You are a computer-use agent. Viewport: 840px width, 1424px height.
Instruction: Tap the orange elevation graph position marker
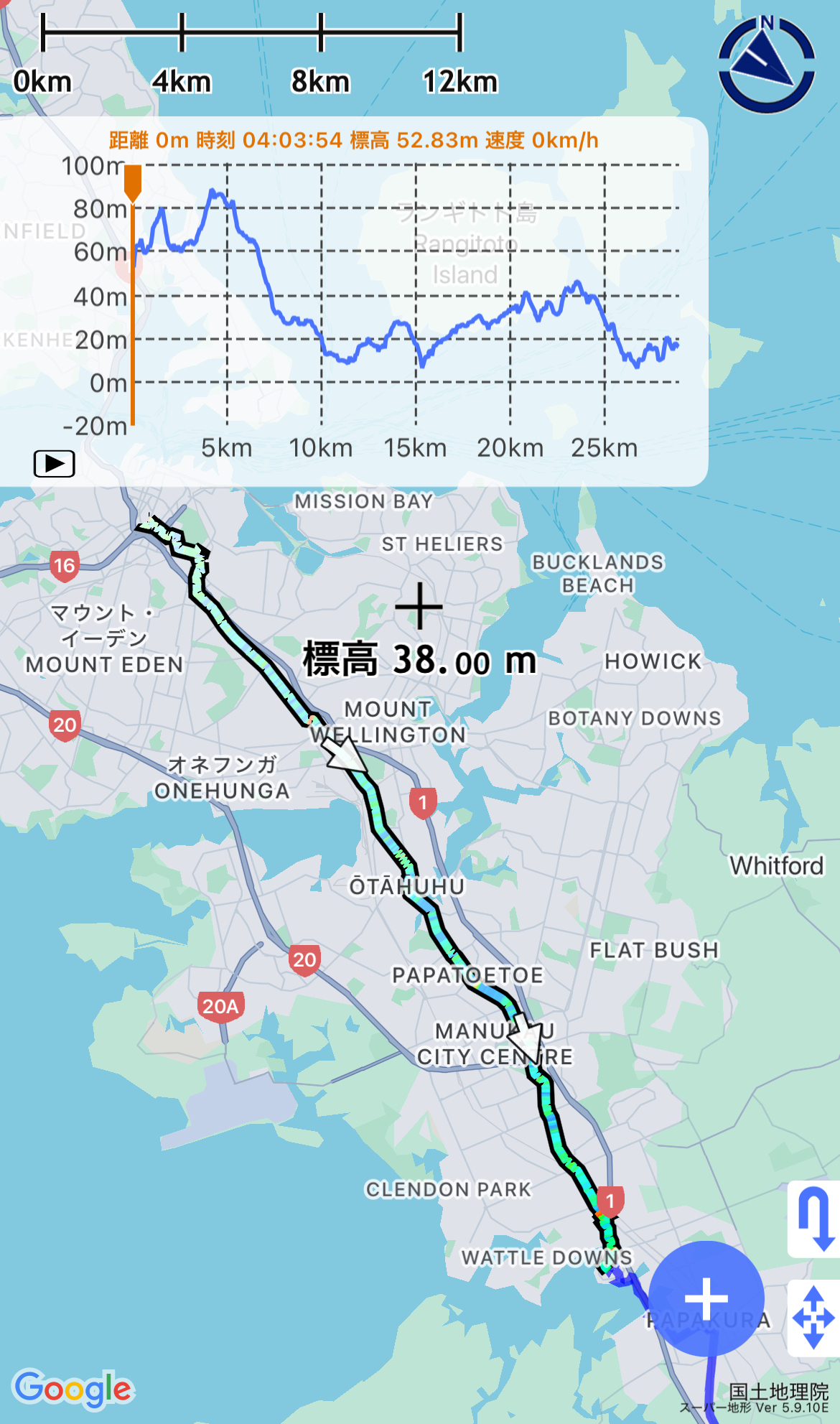[x=133, y=183]
